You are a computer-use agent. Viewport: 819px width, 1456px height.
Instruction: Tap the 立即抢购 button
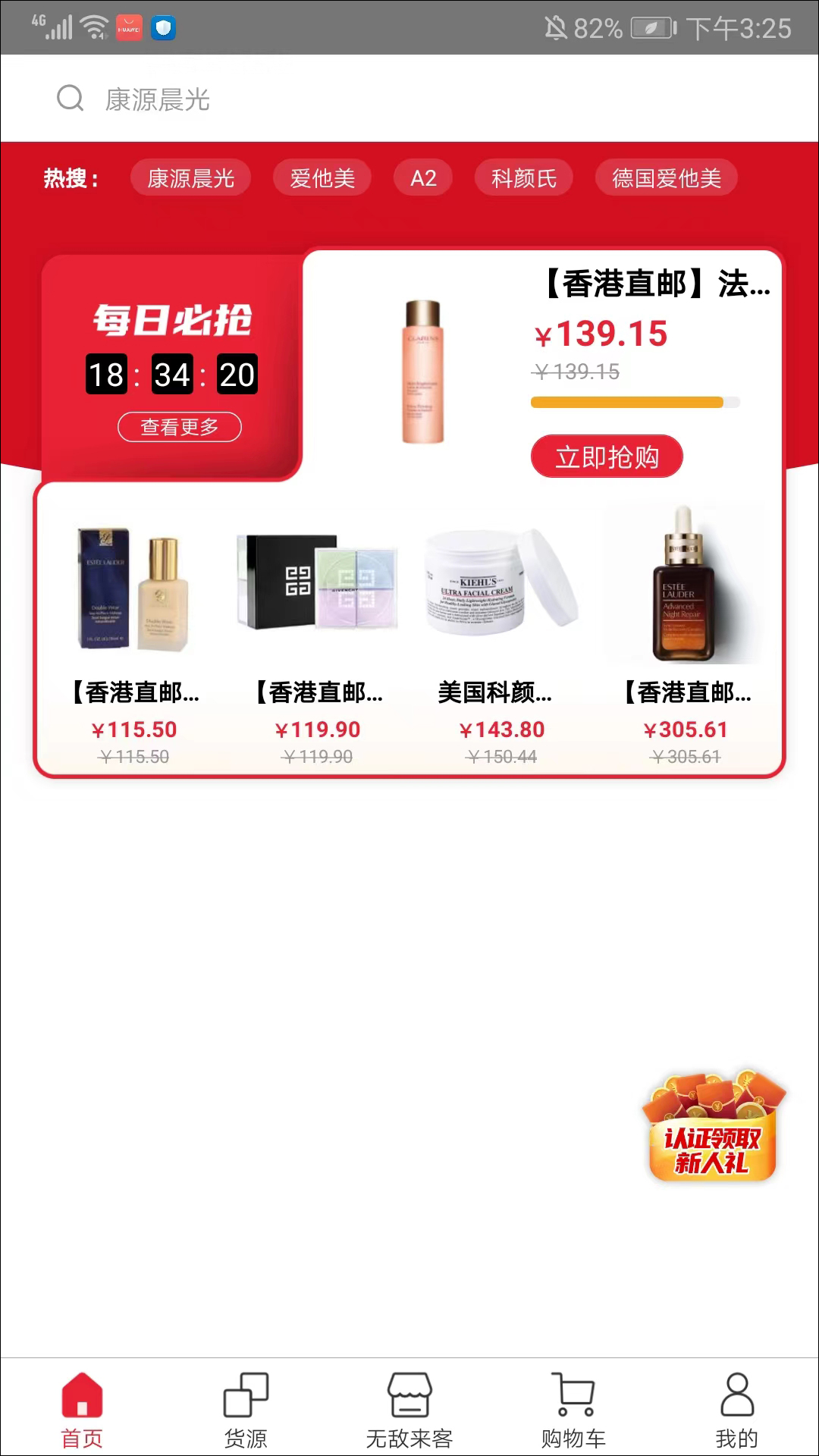coord(607,457)
